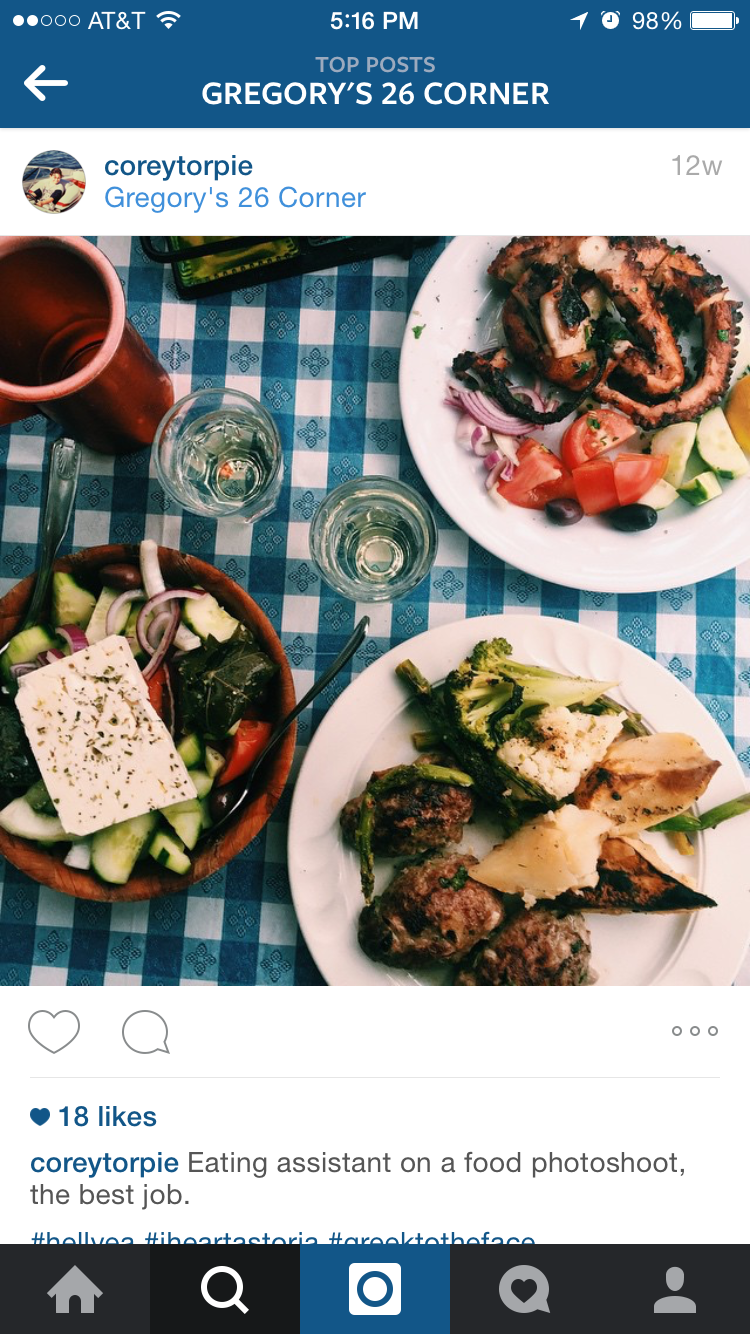
Task: Switch to the Home feed tab
Action: click(75, 1290)
